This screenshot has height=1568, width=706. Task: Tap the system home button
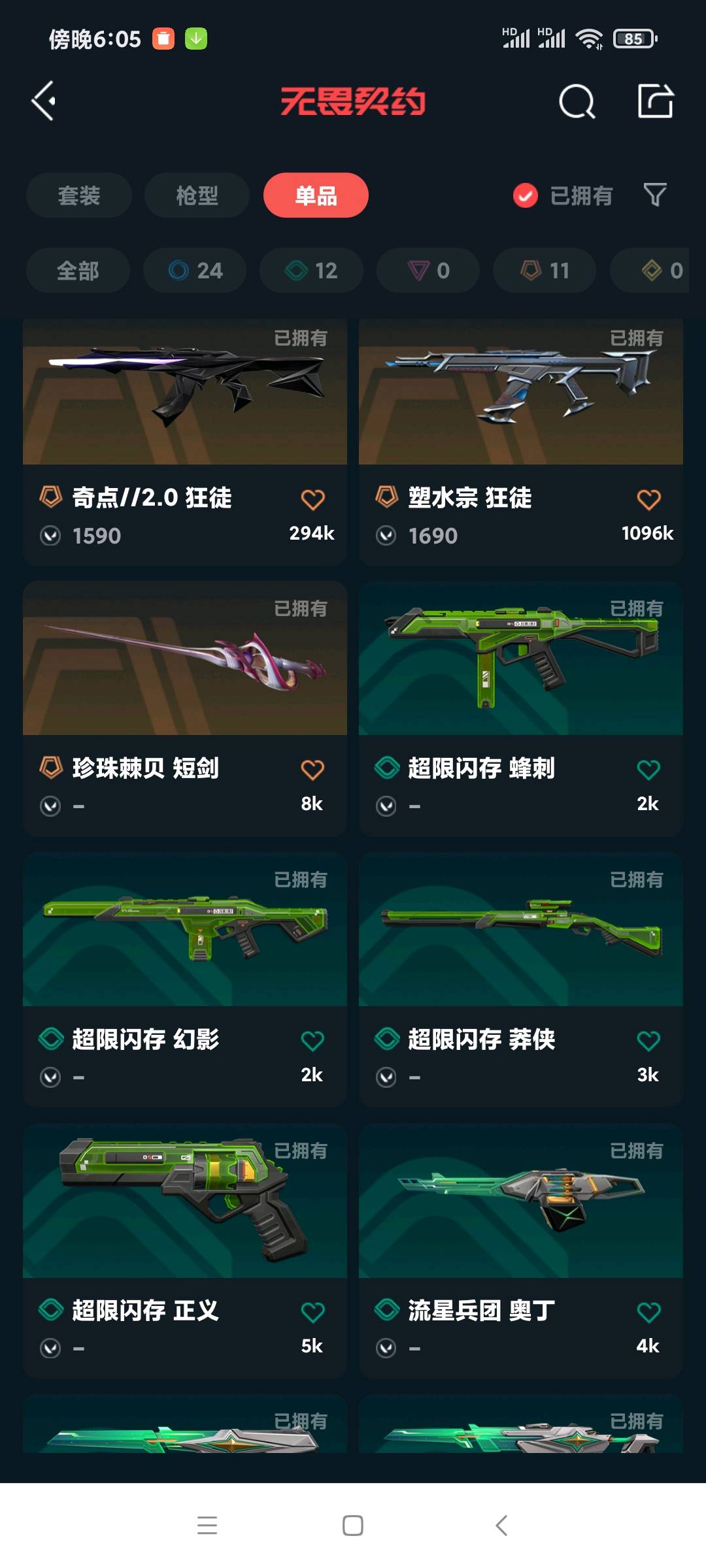tap(353, 1526)
